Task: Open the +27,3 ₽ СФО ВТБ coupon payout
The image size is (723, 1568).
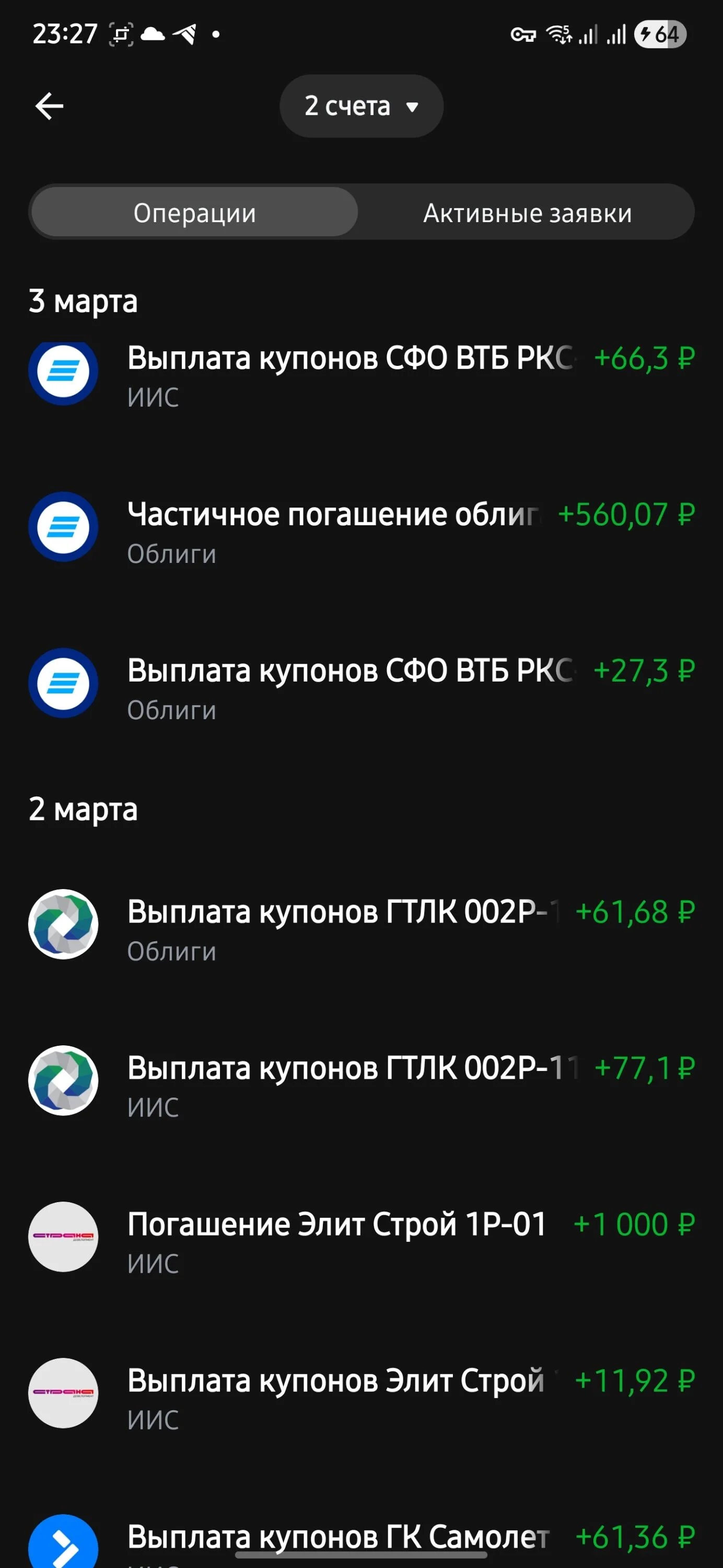Action: (361, 689)
